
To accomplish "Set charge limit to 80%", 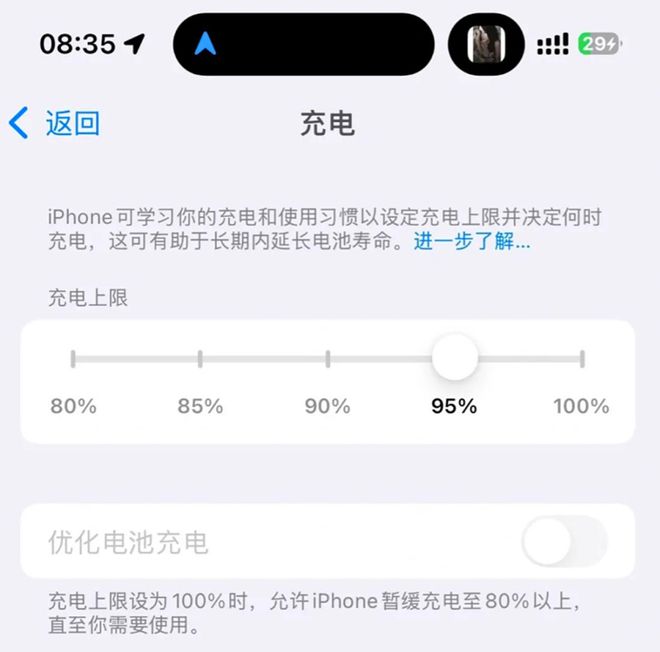I will [73, 359].
